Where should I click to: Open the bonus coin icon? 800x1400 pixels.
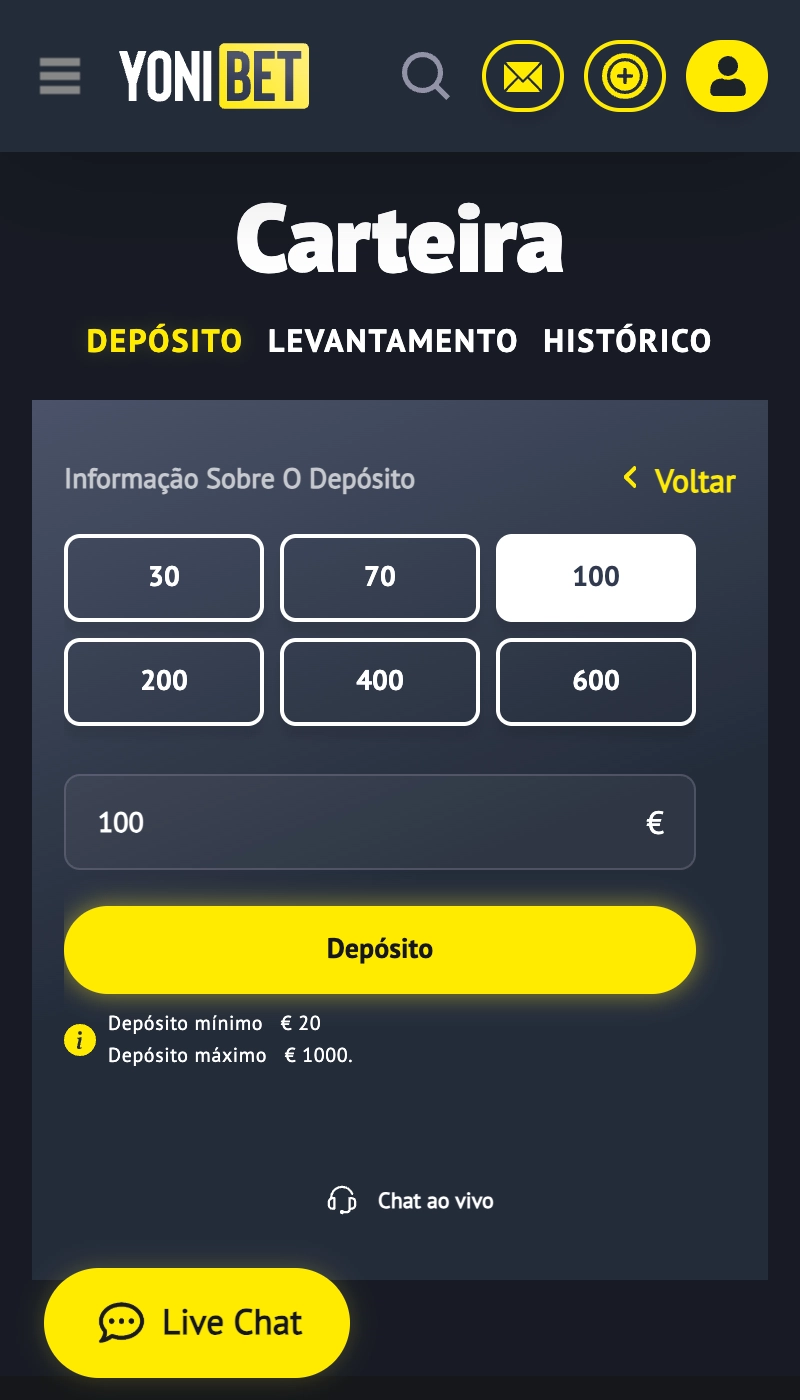tap(624, 75)
